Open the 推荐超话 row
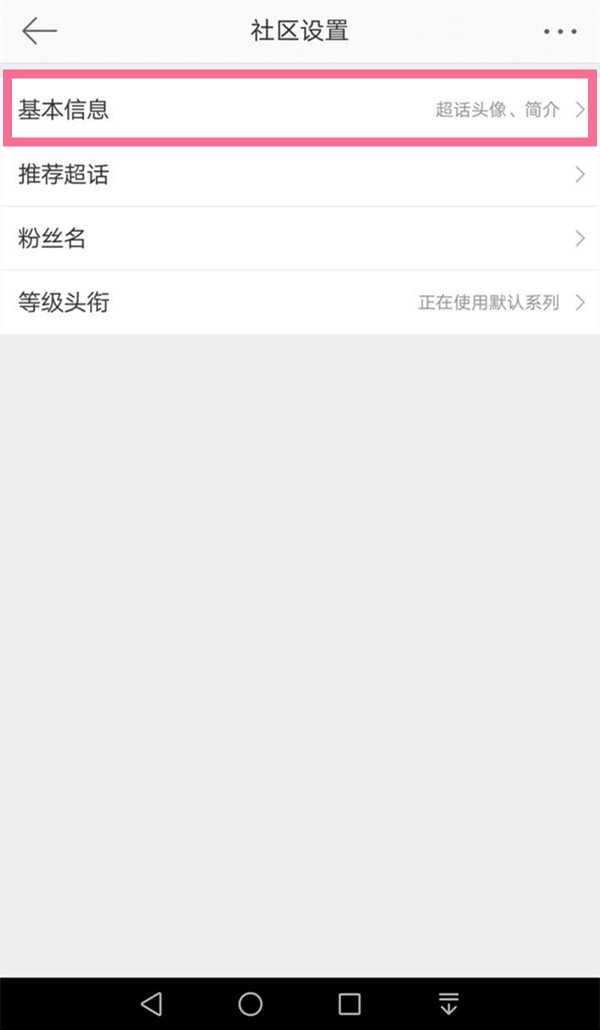Screen dimensions: 600x1030 tap(300, 175)
